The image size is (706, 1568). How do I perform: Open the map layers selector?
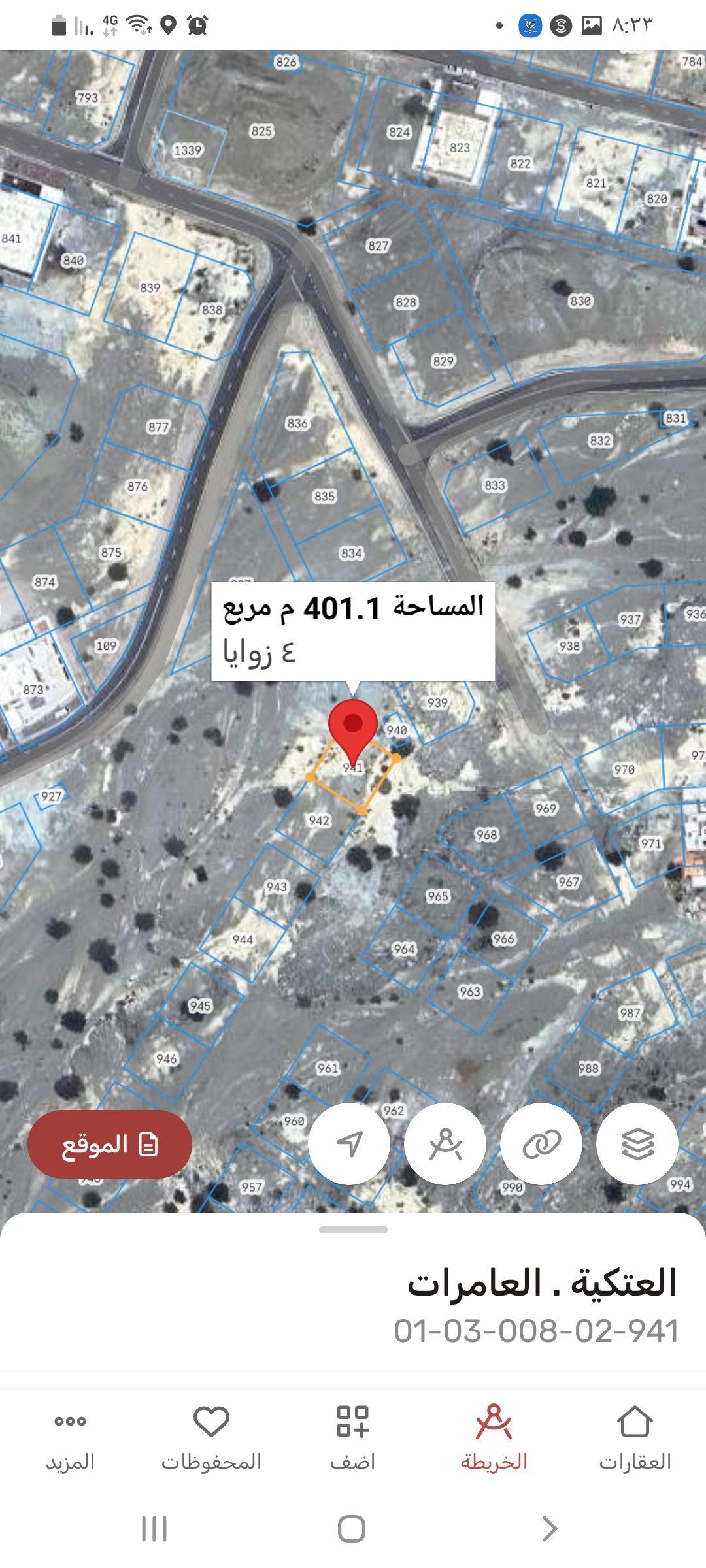click(x=637, y=1144)
